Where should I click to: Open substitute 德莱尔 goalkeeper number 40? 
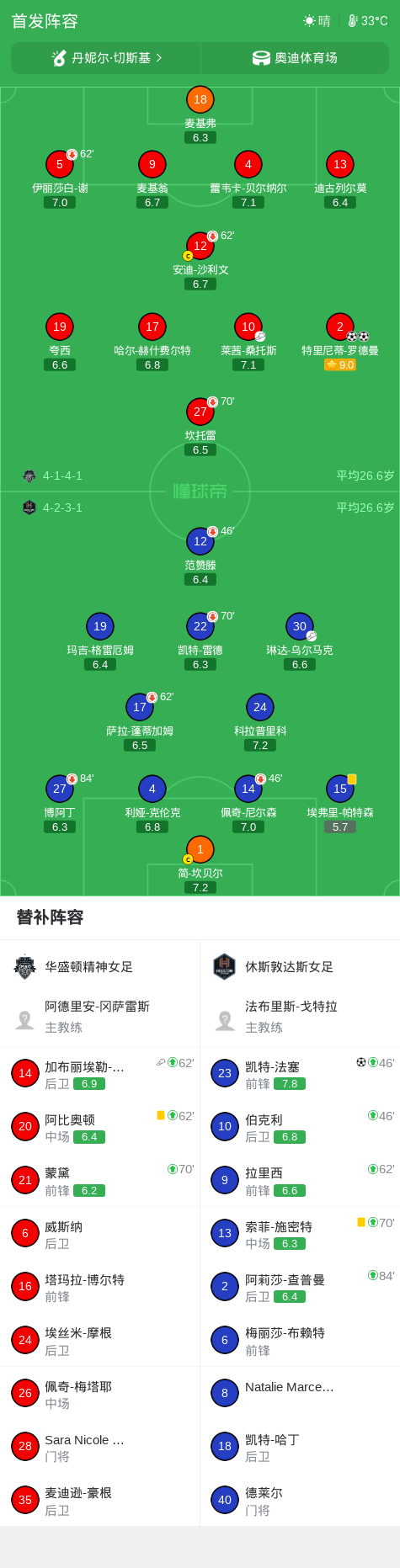(301, 1500)
